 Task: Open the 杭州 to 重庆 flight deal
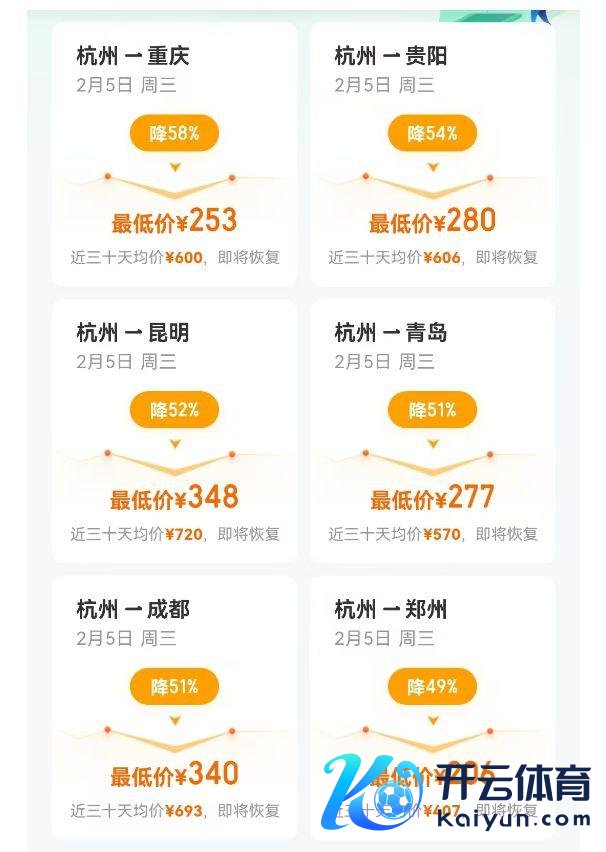click(x=174, y=155)
